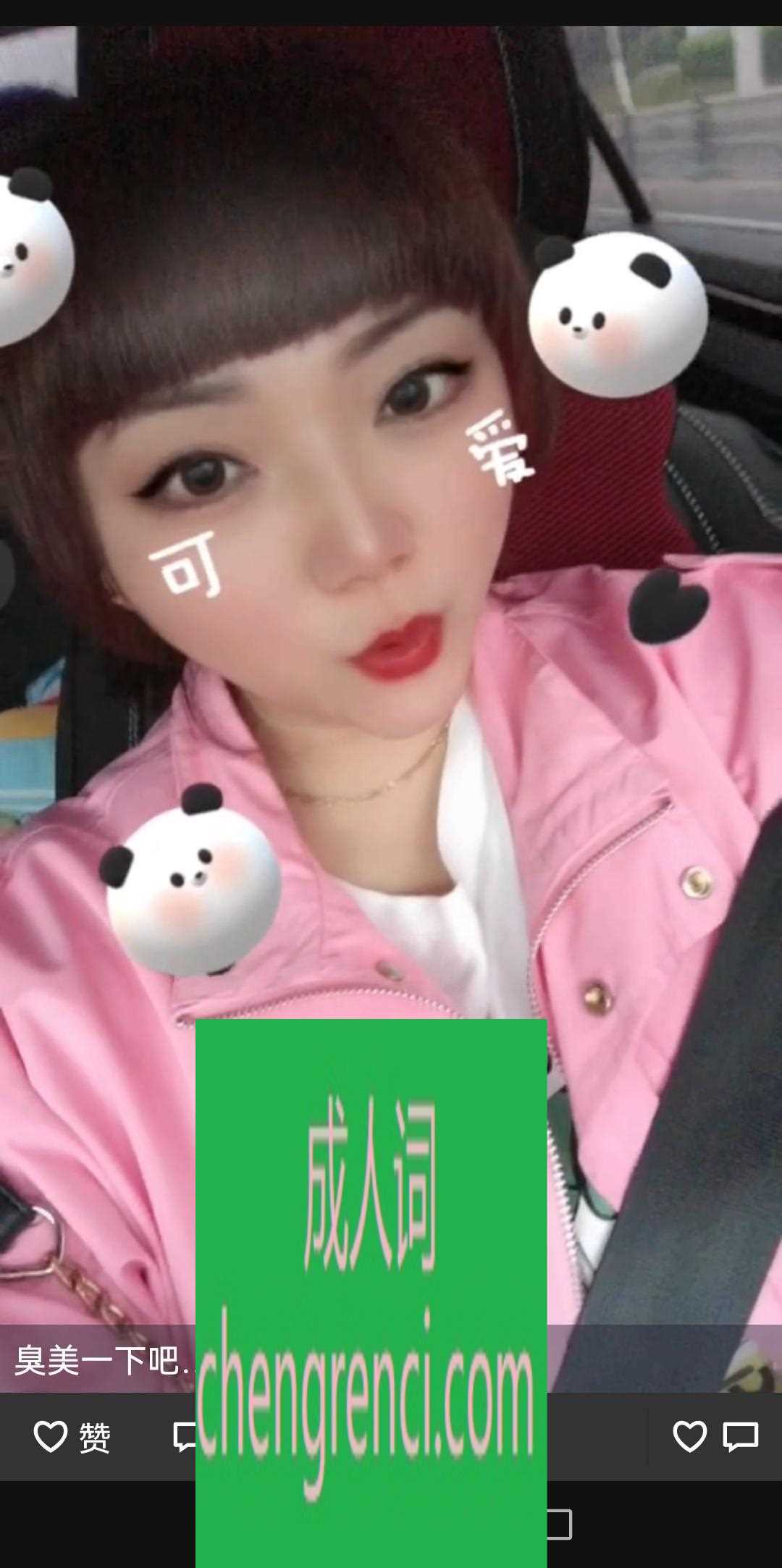Expand the caption 臭美一下吧
Screen dimensions: 782x1568
(103, 1359)
